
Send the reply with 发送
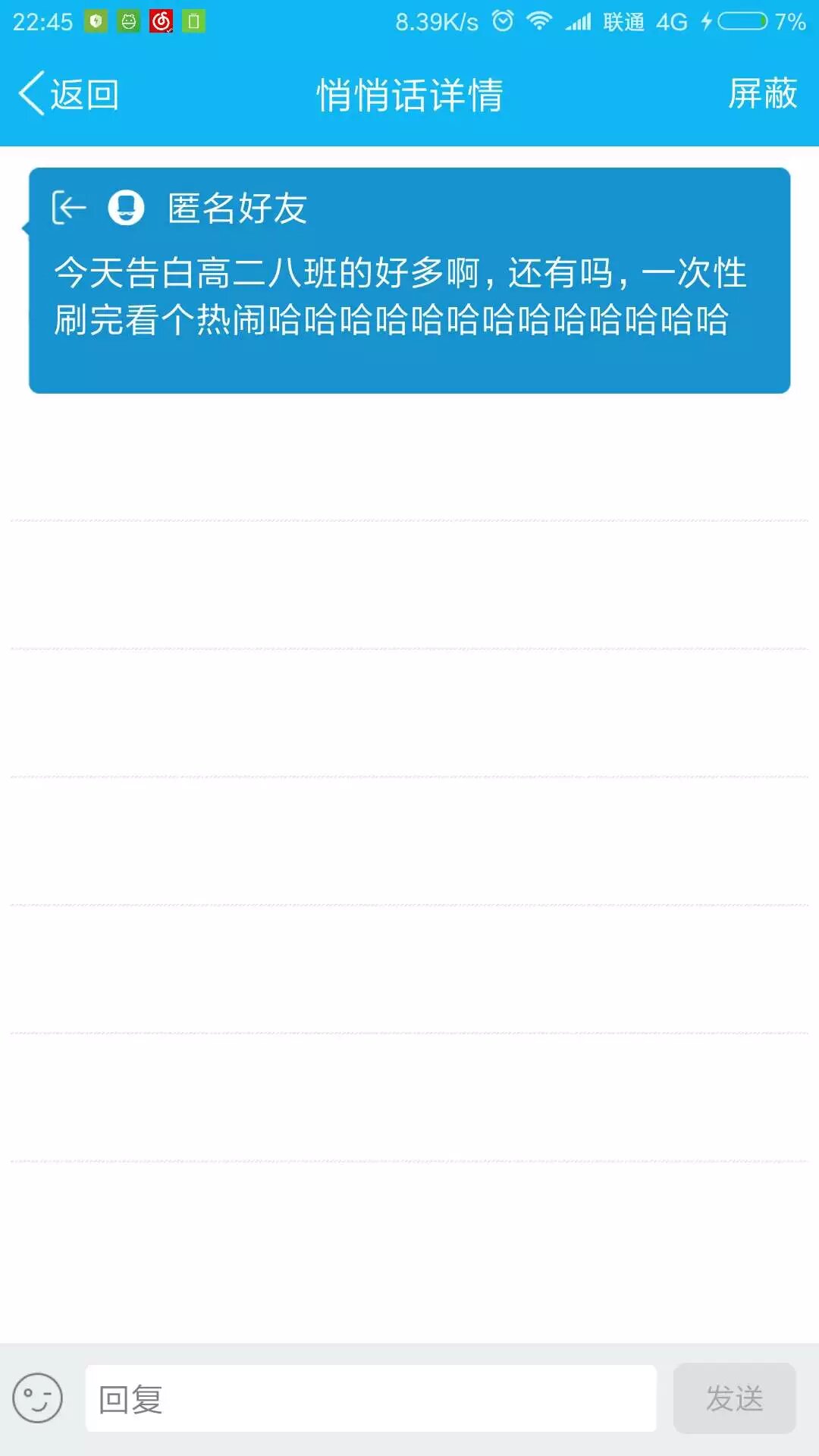734,1398
